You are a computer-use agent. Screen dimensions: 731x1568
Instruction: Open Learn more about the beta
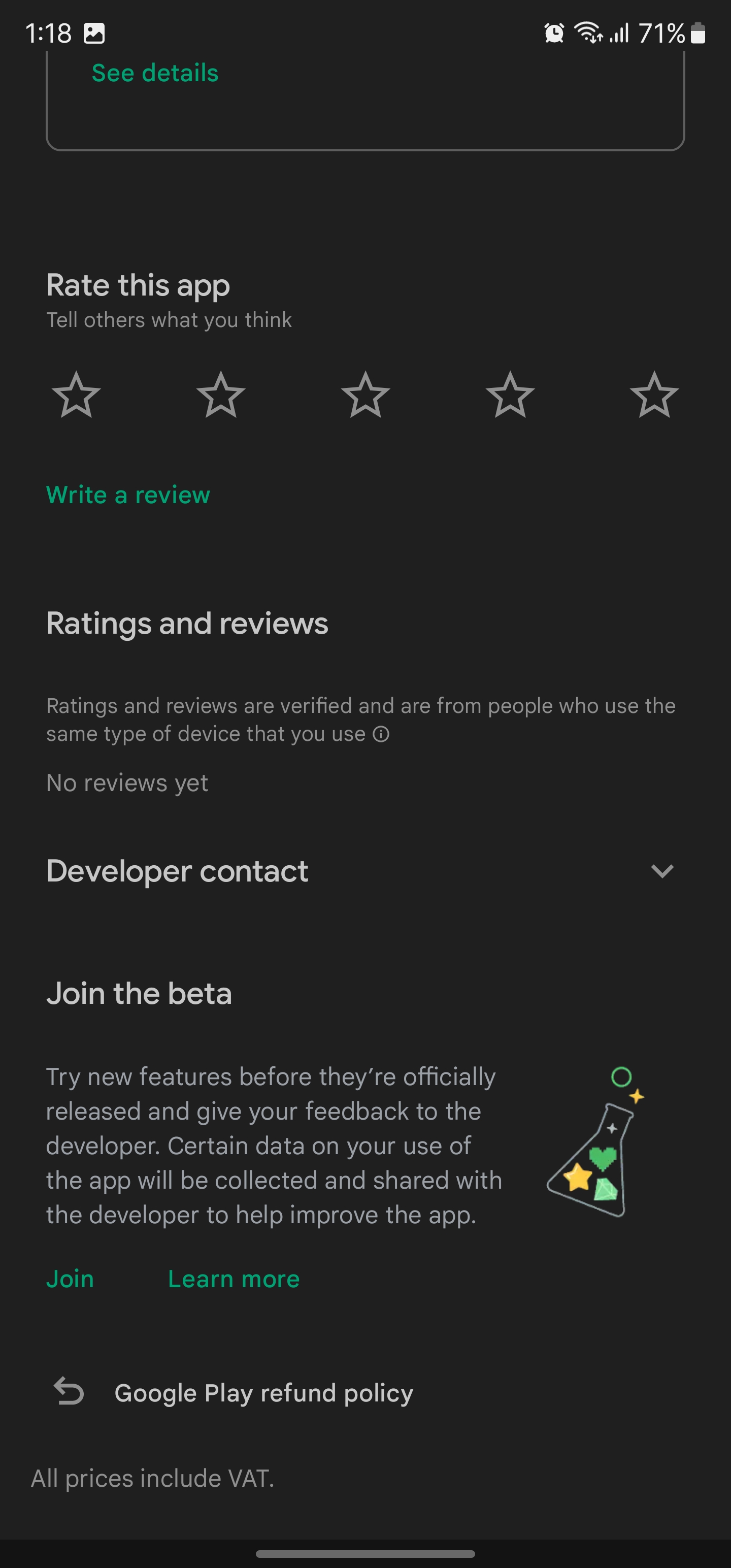click(x=234, y=1278)
